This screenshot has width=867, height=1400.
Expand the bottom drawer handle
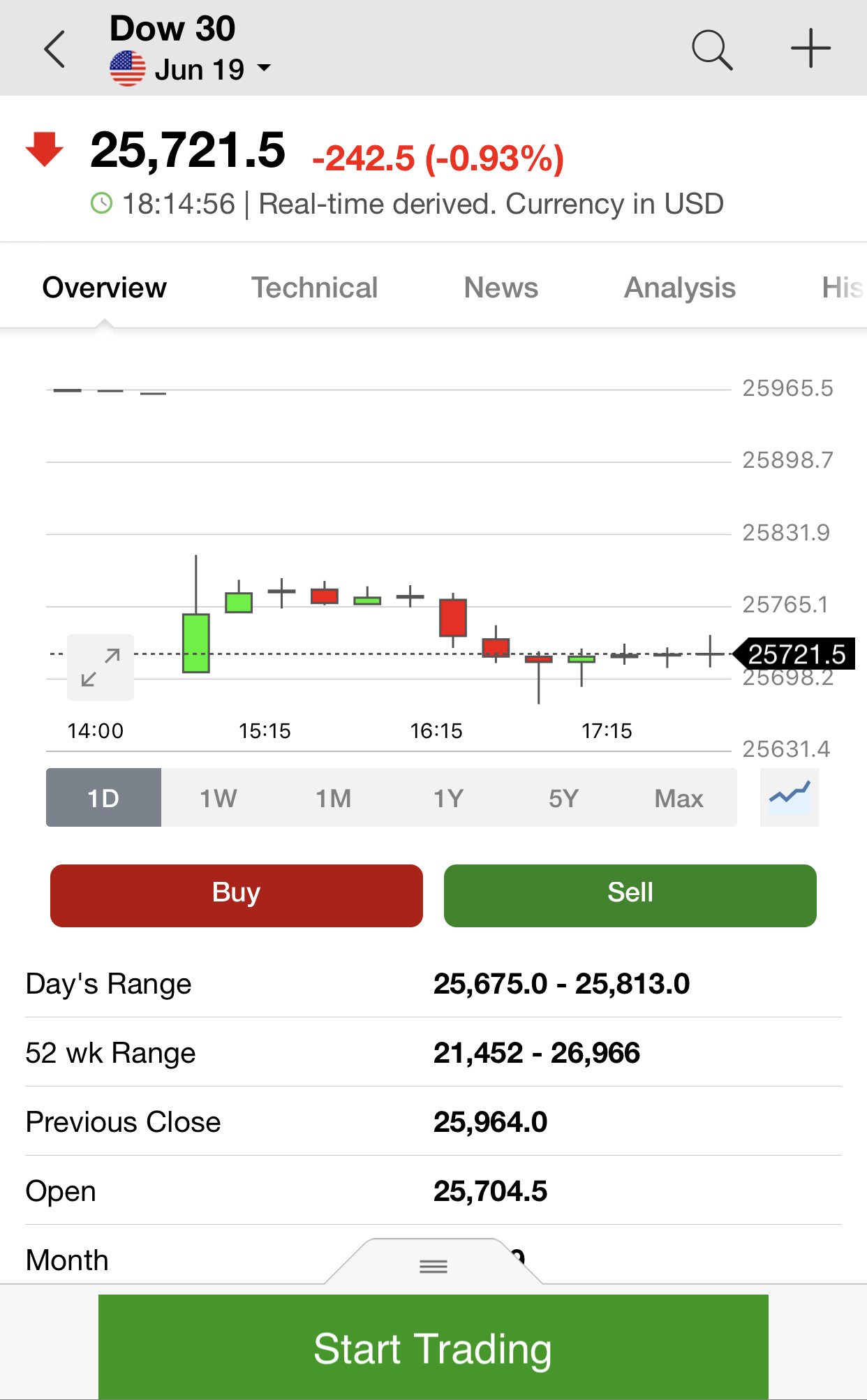(x=433, y=1265)
